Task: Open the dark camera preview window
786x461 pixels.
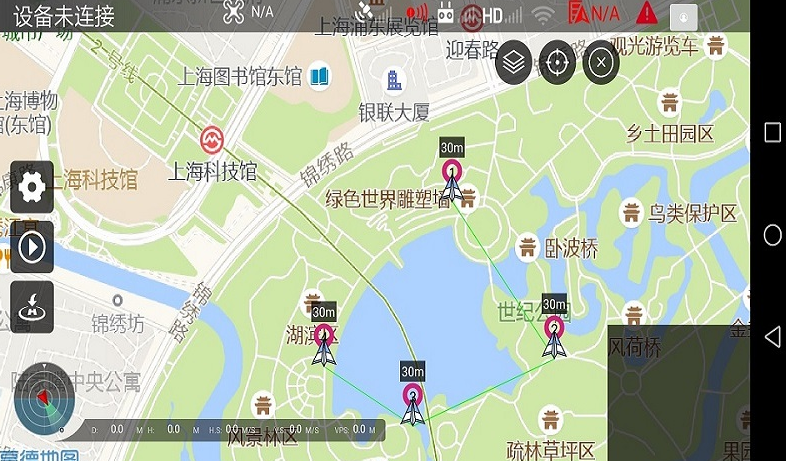Action: (x=678, y=392)
